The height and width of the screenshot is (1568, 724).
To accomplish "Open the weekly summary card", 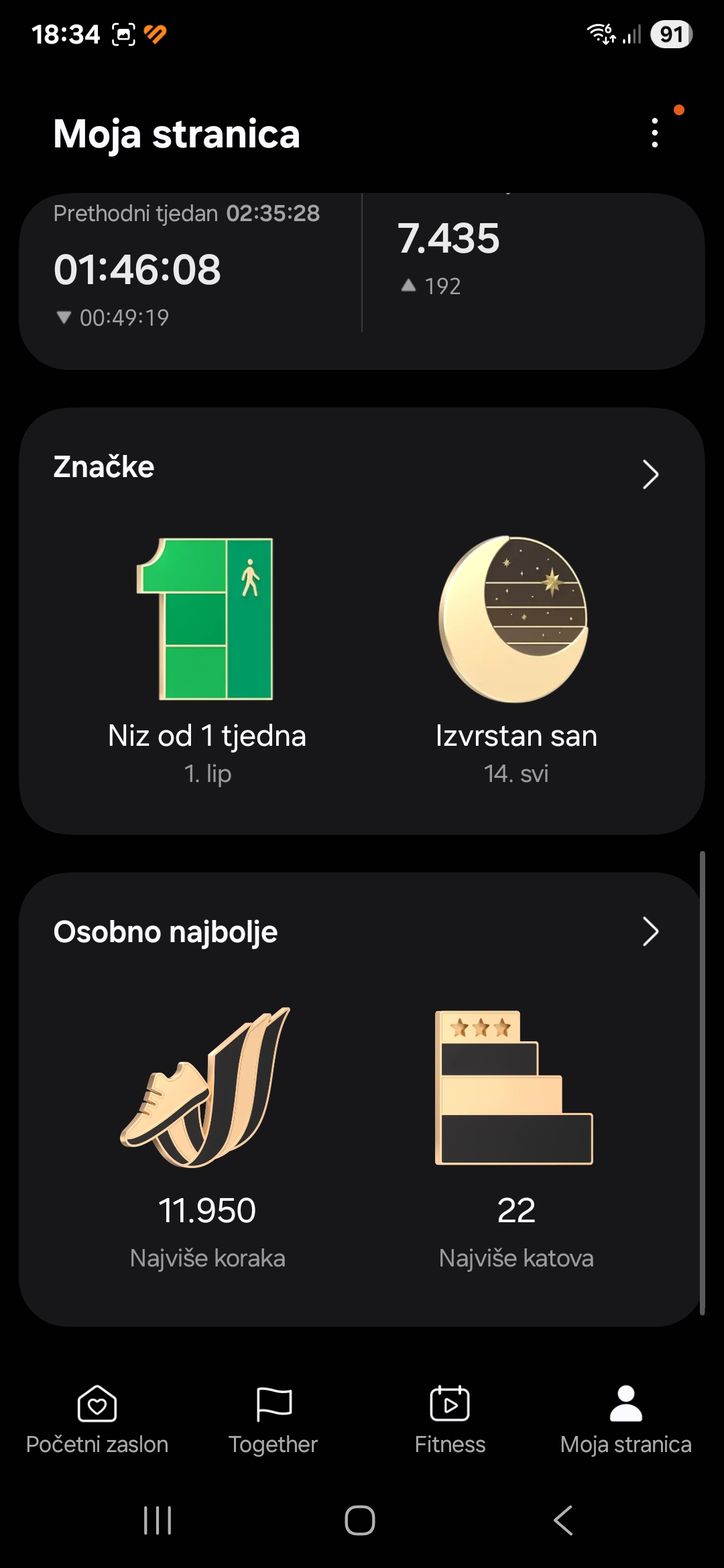I will tap(362, 281).
